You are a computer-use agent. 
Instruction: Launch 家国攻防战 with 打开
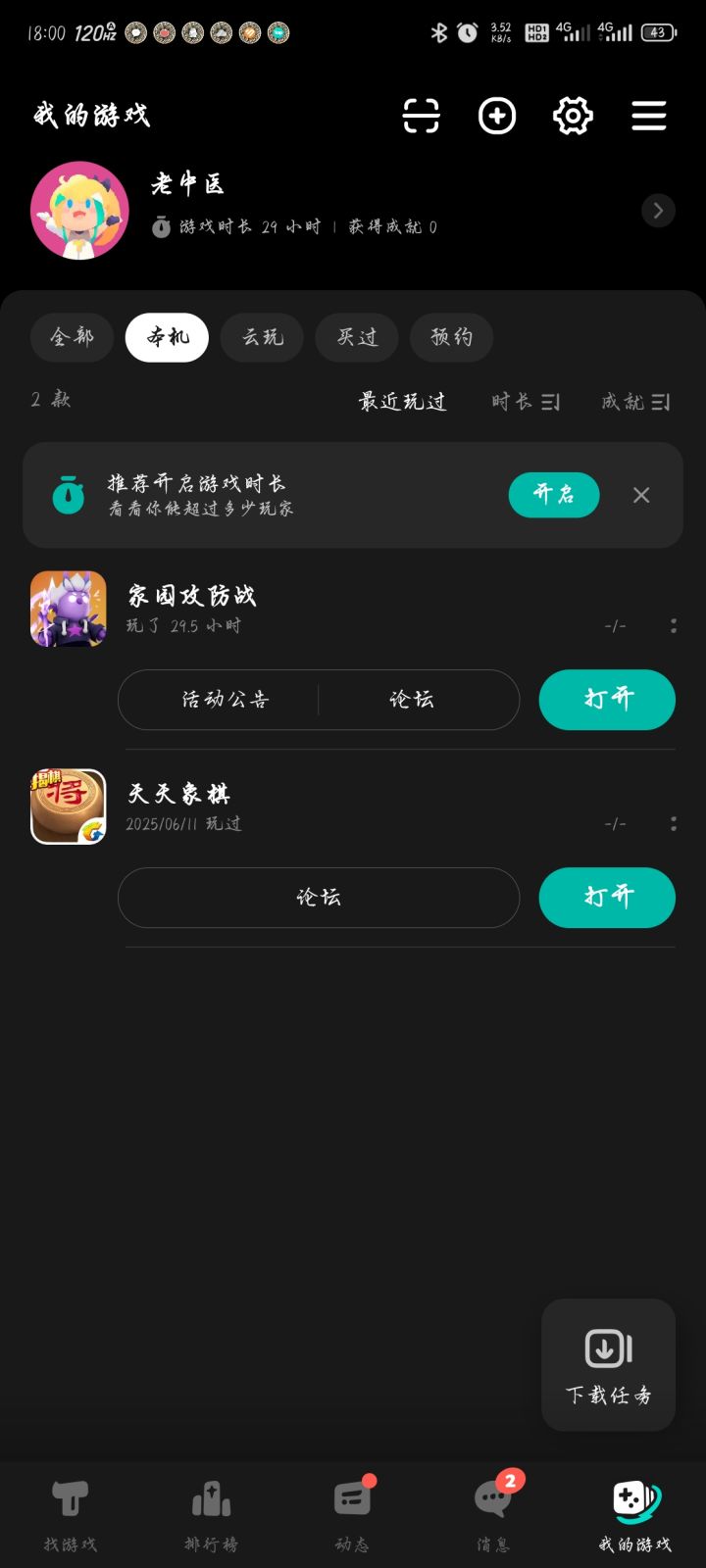click(x=607, y=700)
